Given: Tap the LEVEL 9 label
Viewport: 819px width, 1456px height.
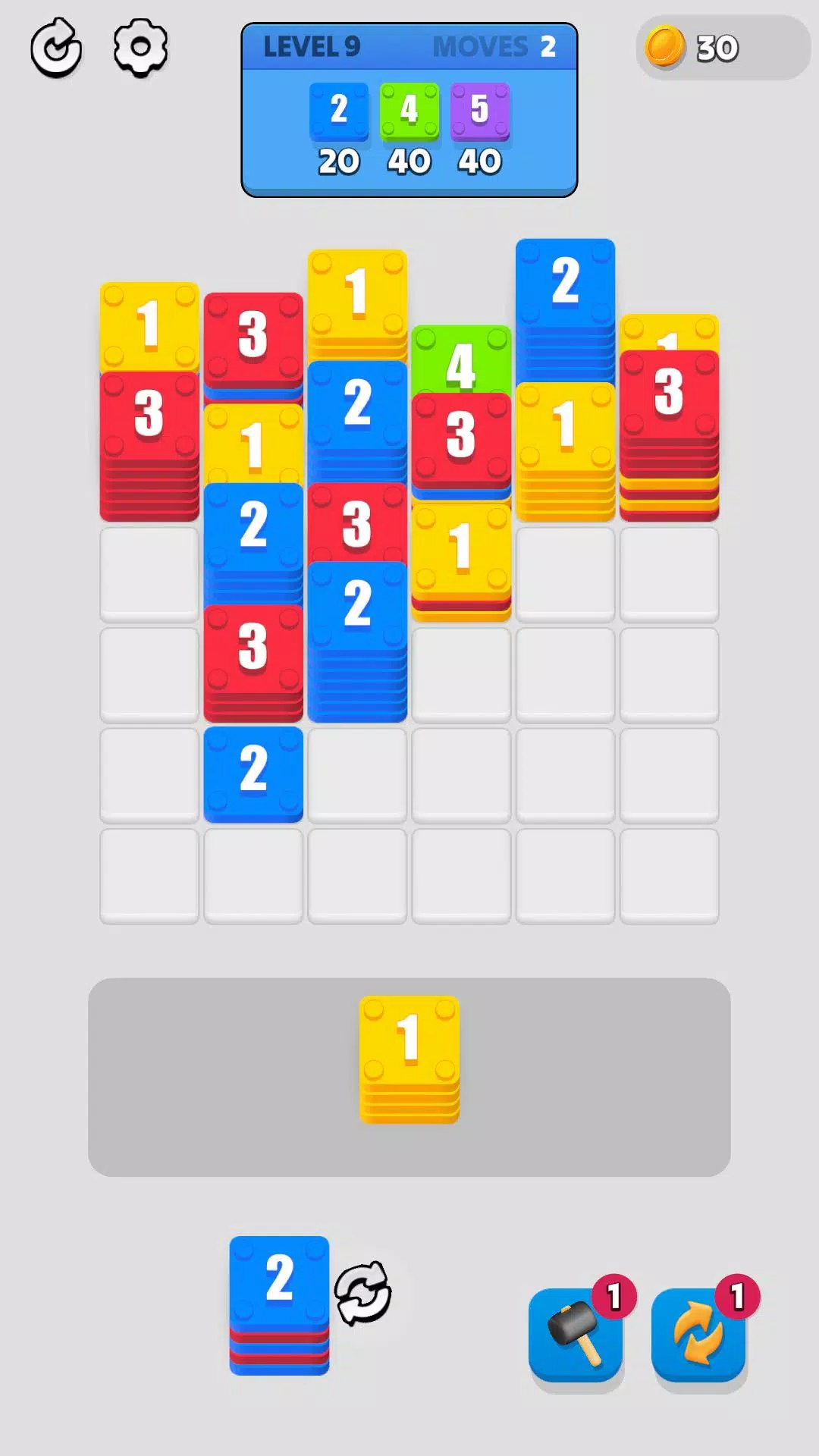Looking at the screenshot, I should click(x=311, y=48).
